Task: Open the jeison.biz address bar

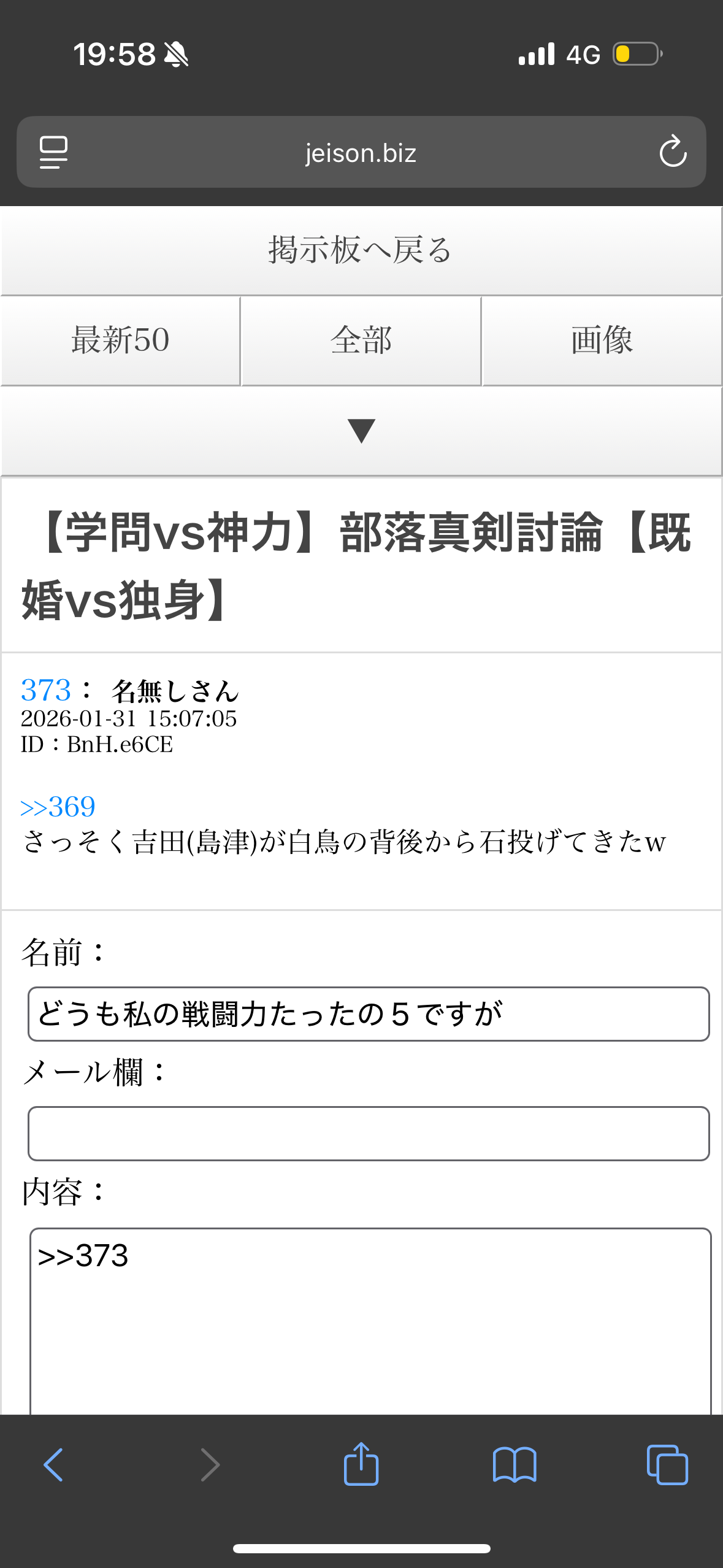Action: pos(361,153)
